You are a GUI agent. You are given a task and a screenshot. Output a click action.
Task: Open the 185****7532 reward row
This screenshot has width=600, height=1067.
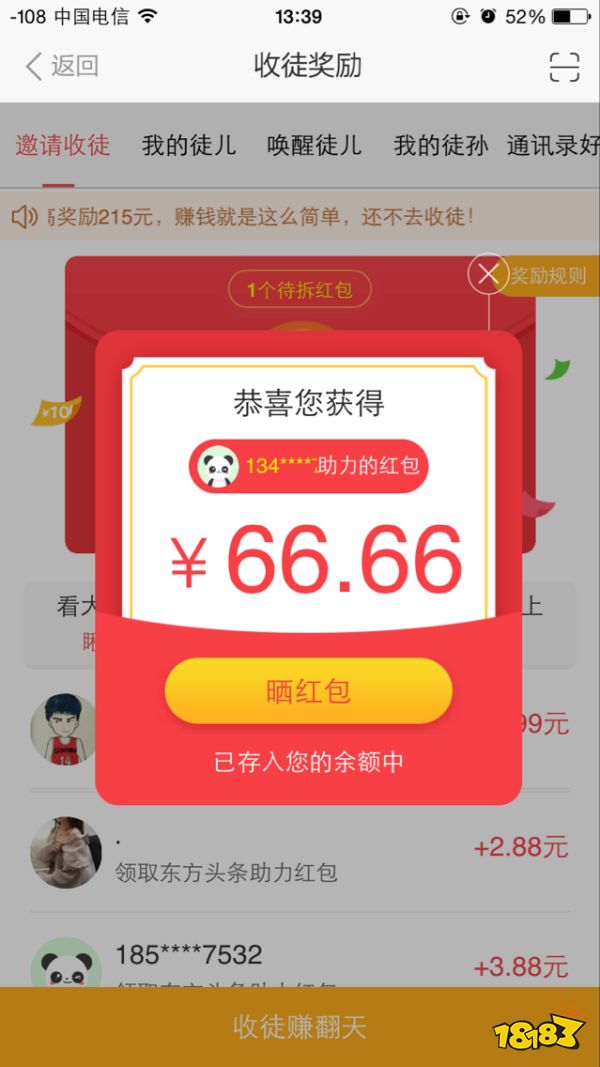tap(300, 960)
